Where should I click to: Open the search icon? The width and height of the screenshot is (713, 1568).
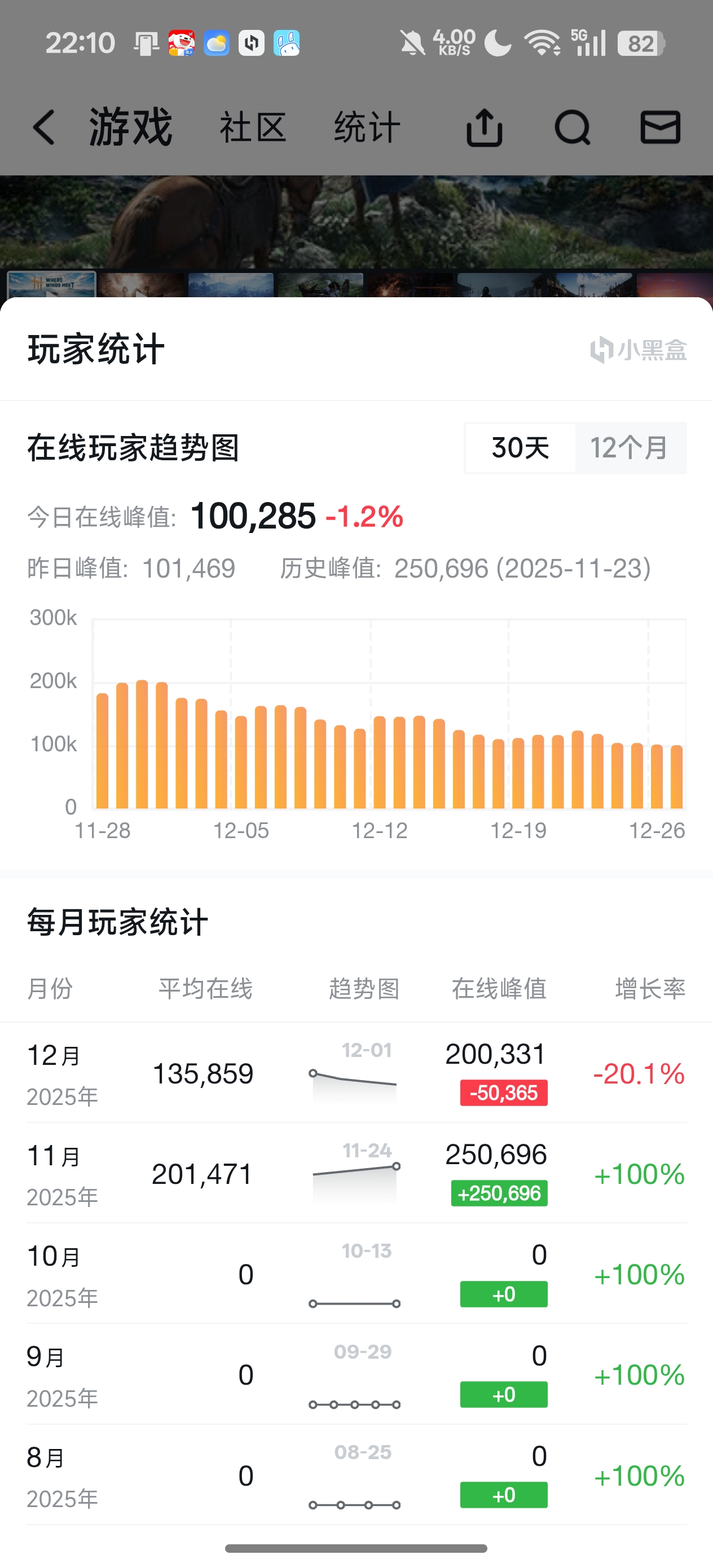(573, 128)
